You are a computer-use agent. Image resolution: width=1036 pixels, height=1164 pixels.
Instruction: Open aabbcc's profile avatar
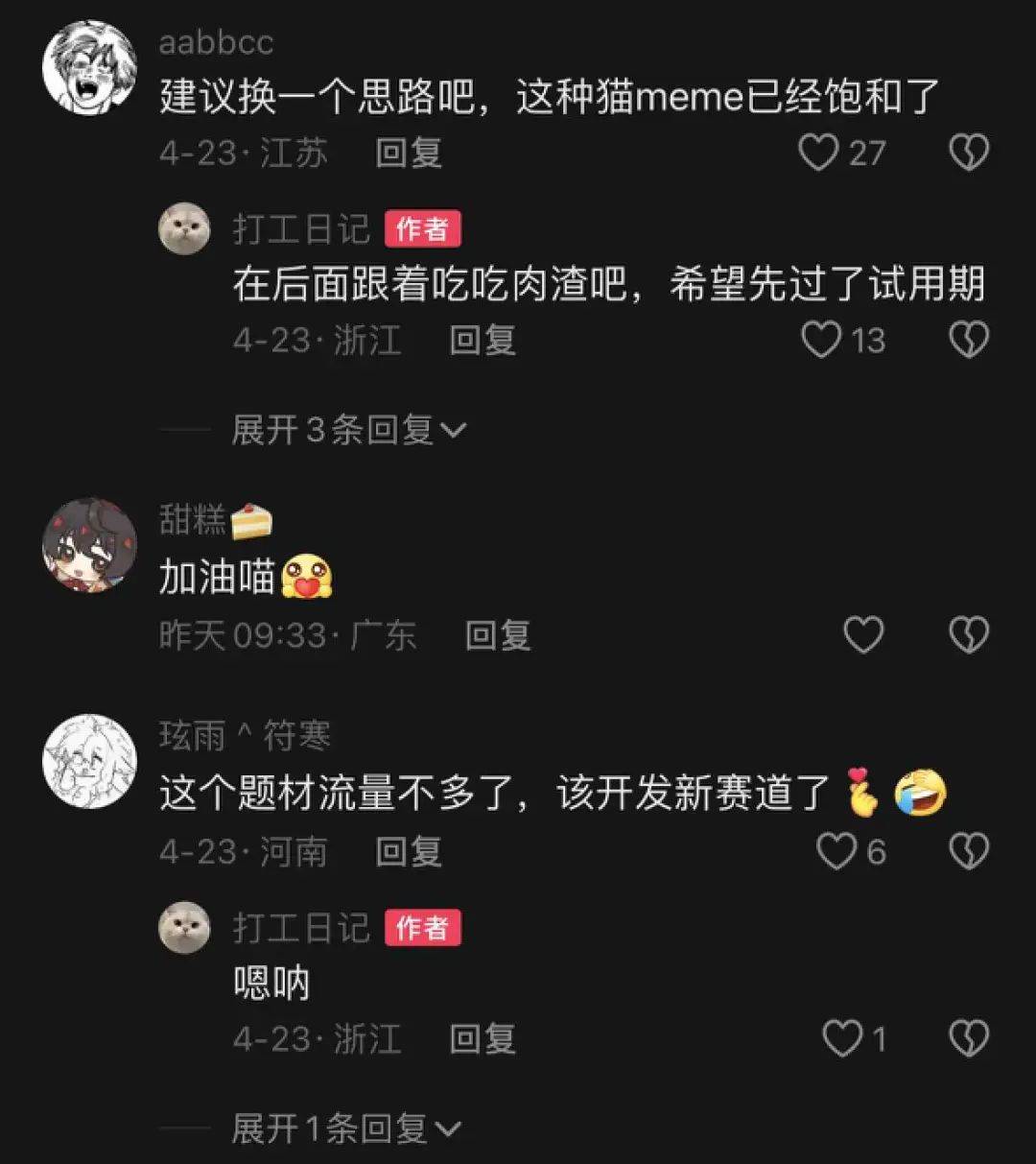[89, 67]
